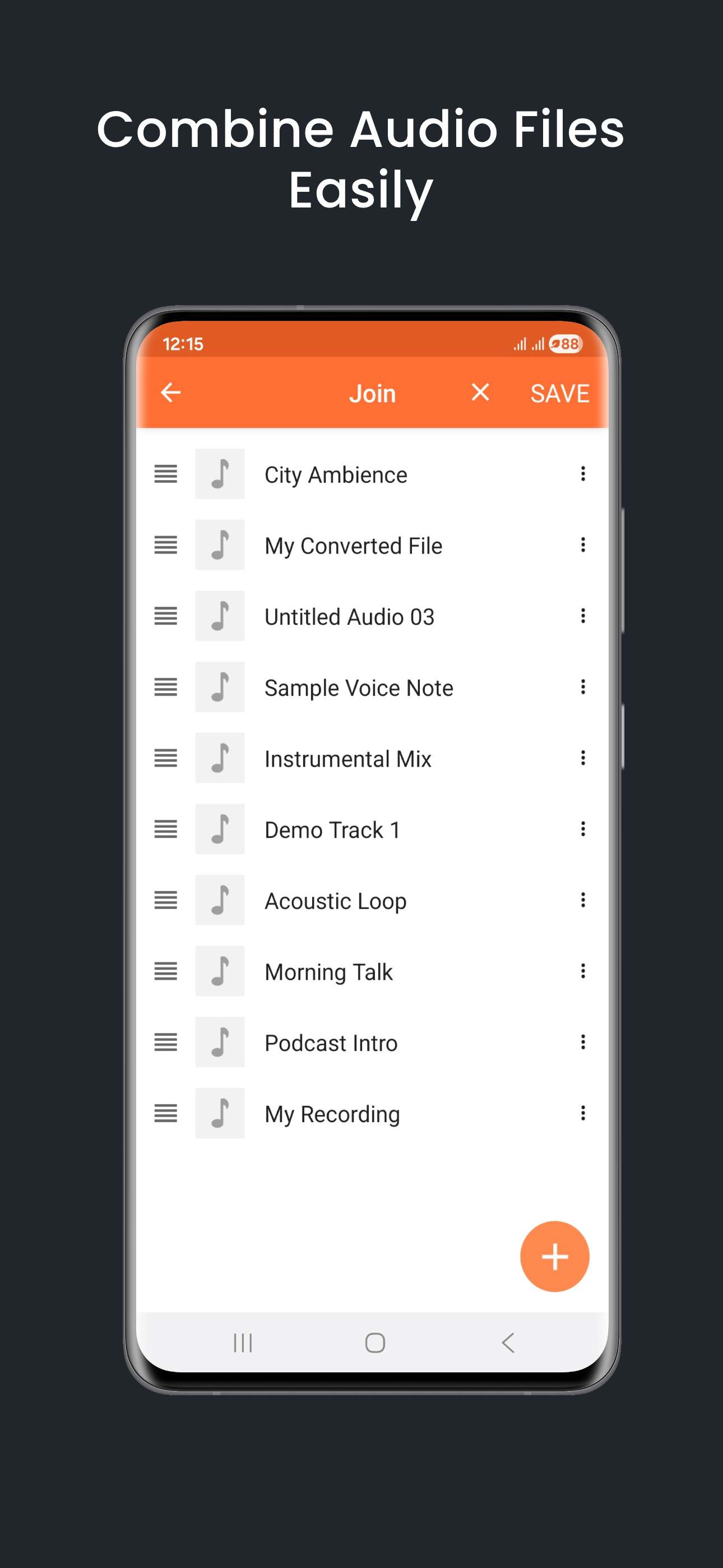Click the music note icon for City Ambience
The width and height of the screenshot is (723, 1568).
tap(220, 474)
